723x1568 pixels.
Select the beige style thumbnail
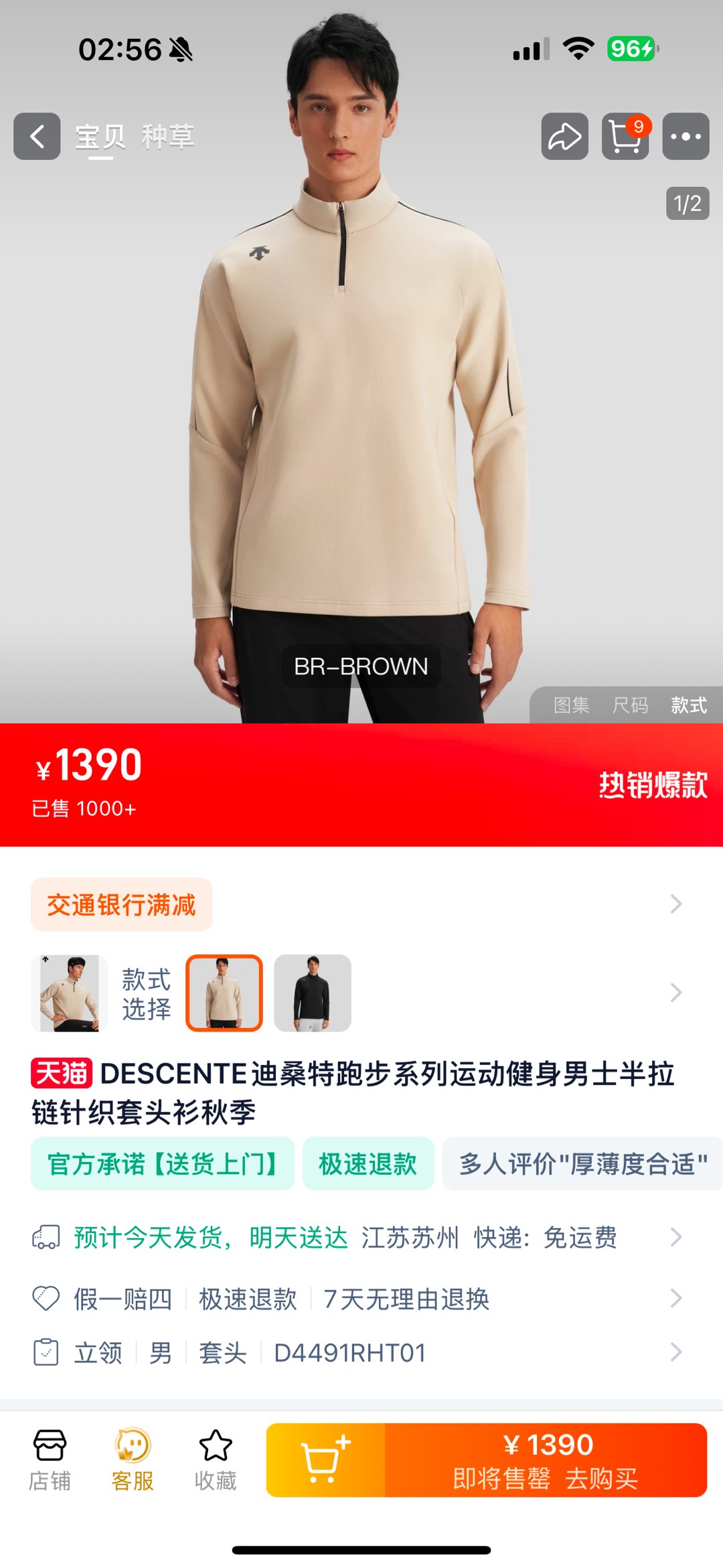224,993
